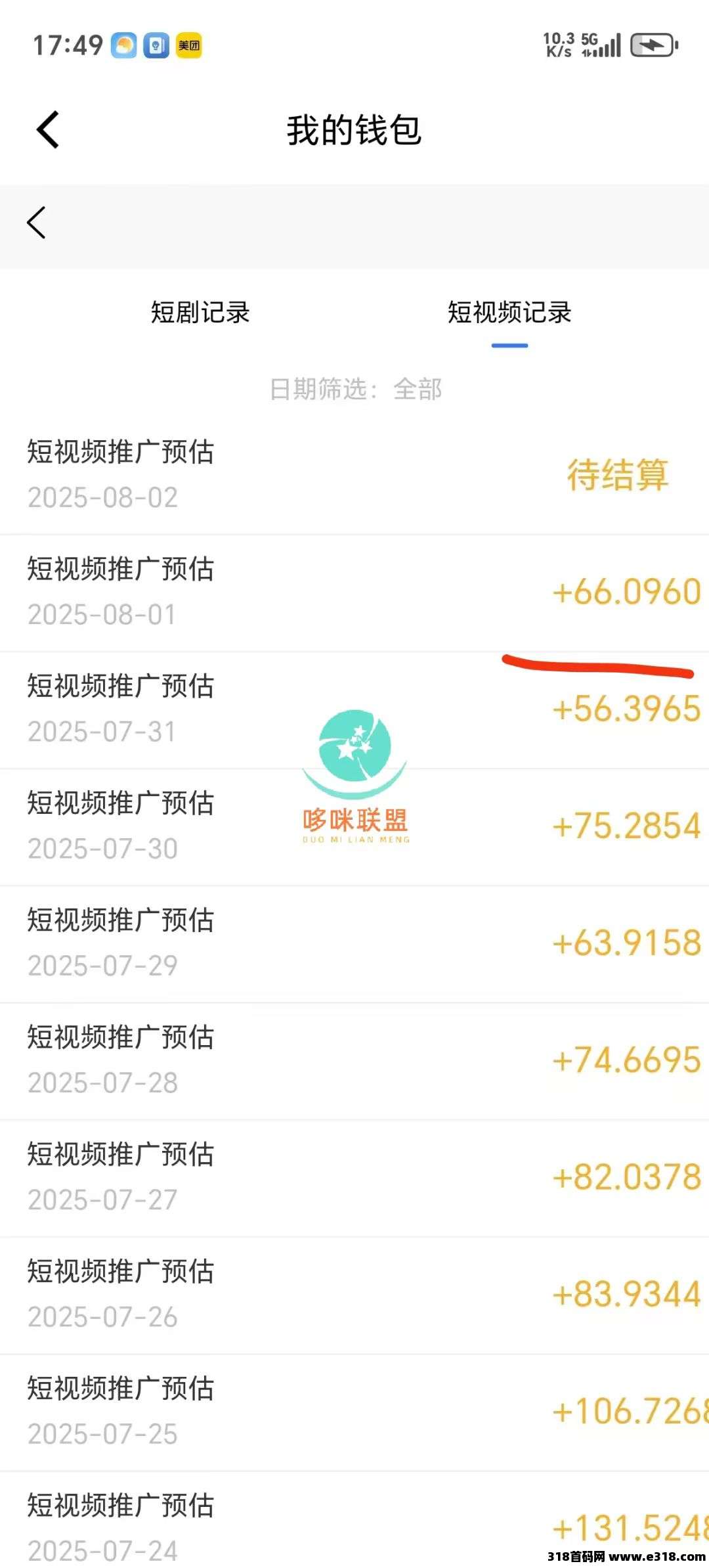Tap the thin back chevron in the gray bar

tap(36, 223)
